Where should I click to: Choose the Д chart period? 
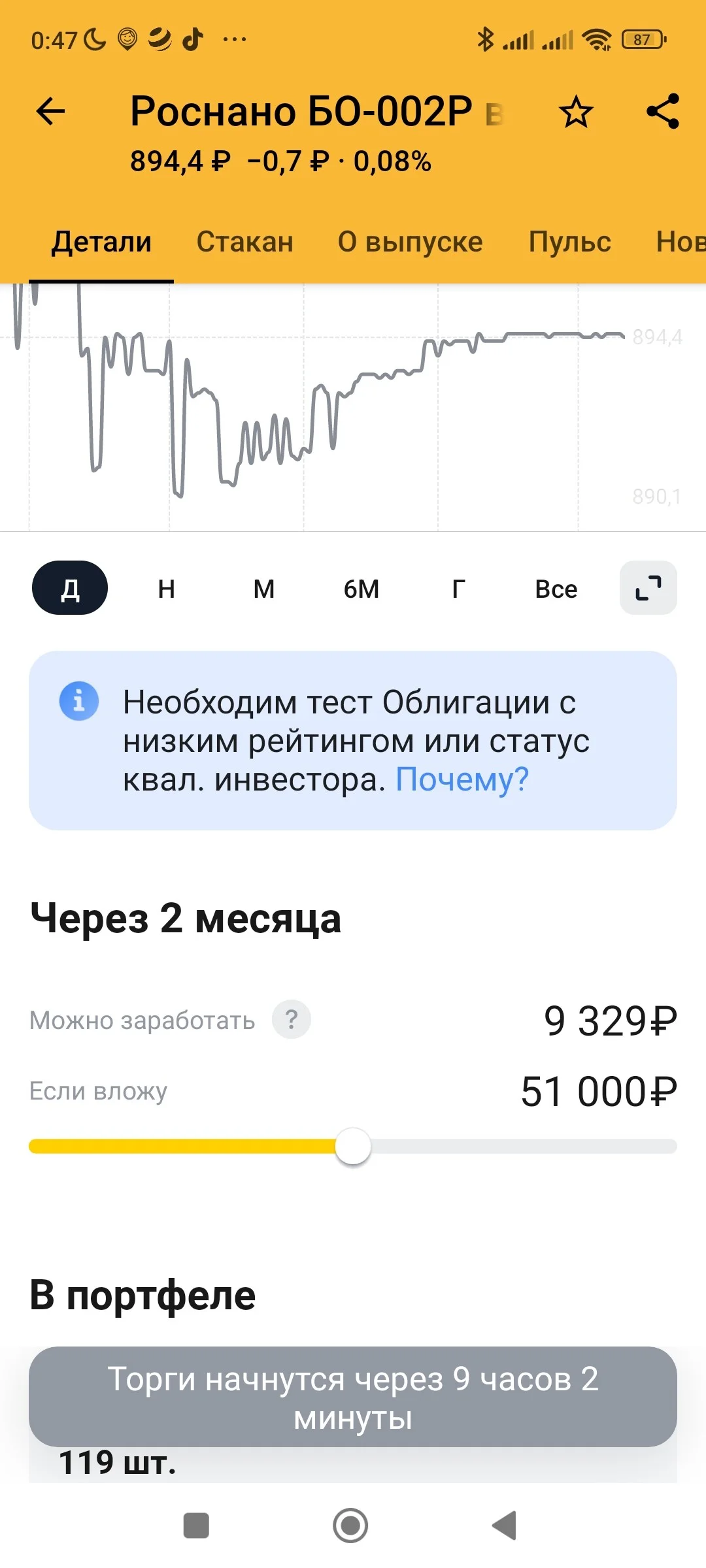(x=70, y=588)
